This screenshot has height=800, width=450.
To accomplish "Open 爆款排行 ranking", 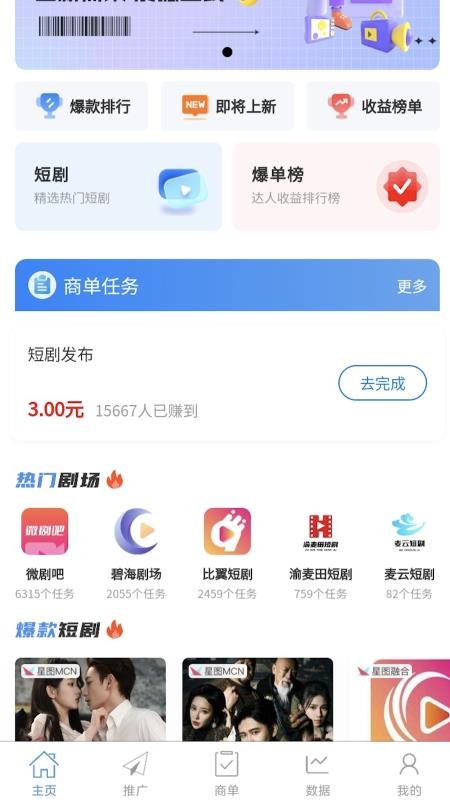I will (82, 106).
